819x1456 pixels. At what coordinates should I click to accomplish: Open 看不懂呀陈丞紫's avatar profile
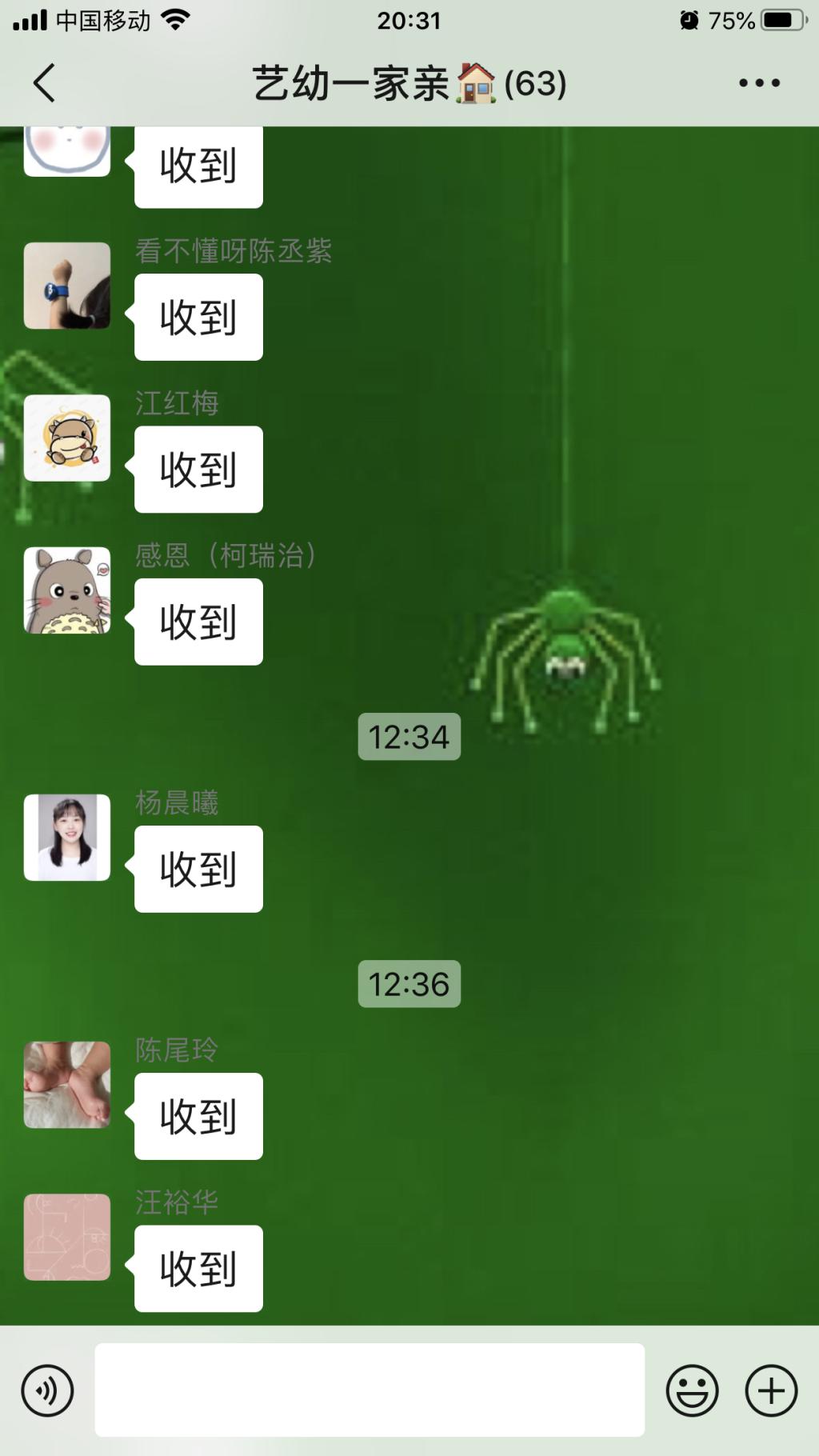coord(67,286)
